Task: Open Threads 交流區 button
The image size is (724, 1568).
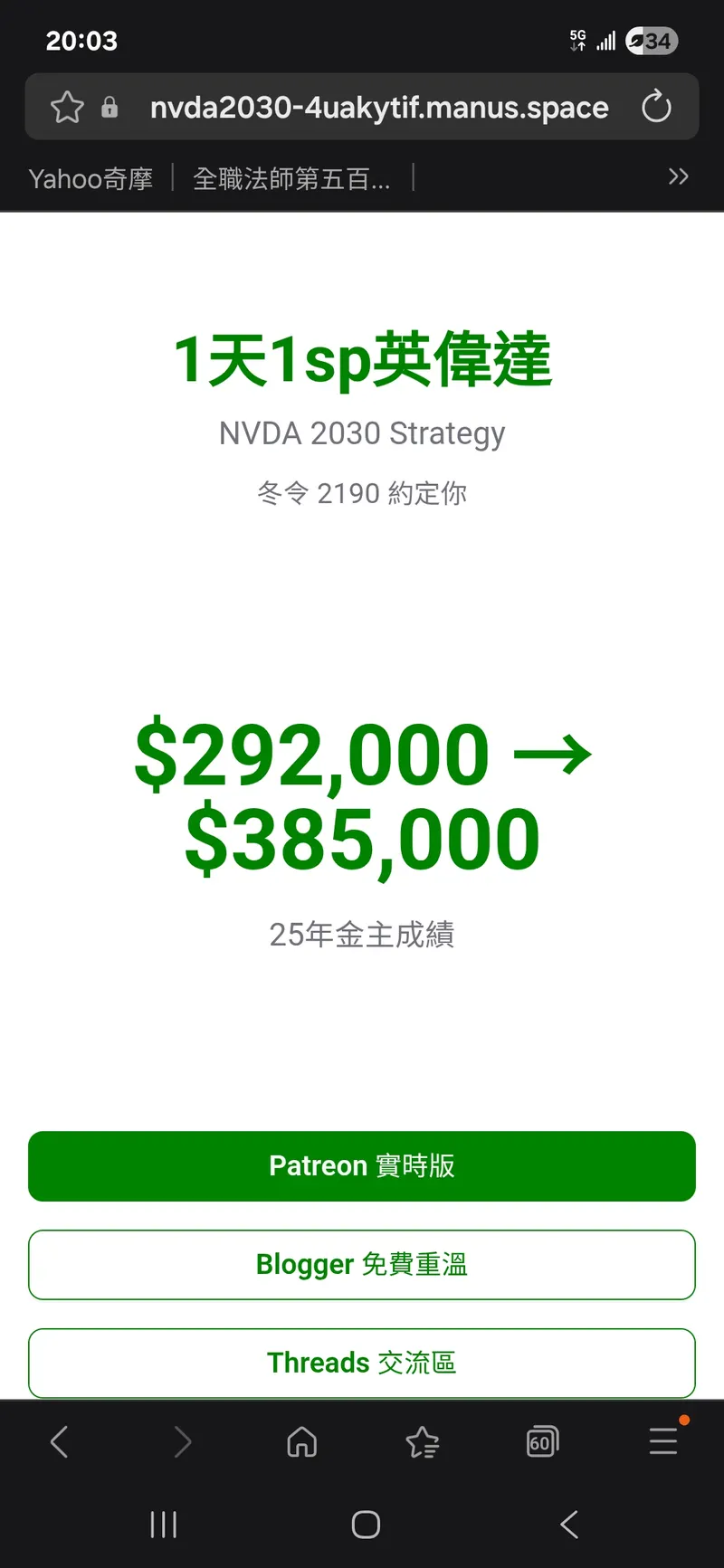Action: 362,1362
